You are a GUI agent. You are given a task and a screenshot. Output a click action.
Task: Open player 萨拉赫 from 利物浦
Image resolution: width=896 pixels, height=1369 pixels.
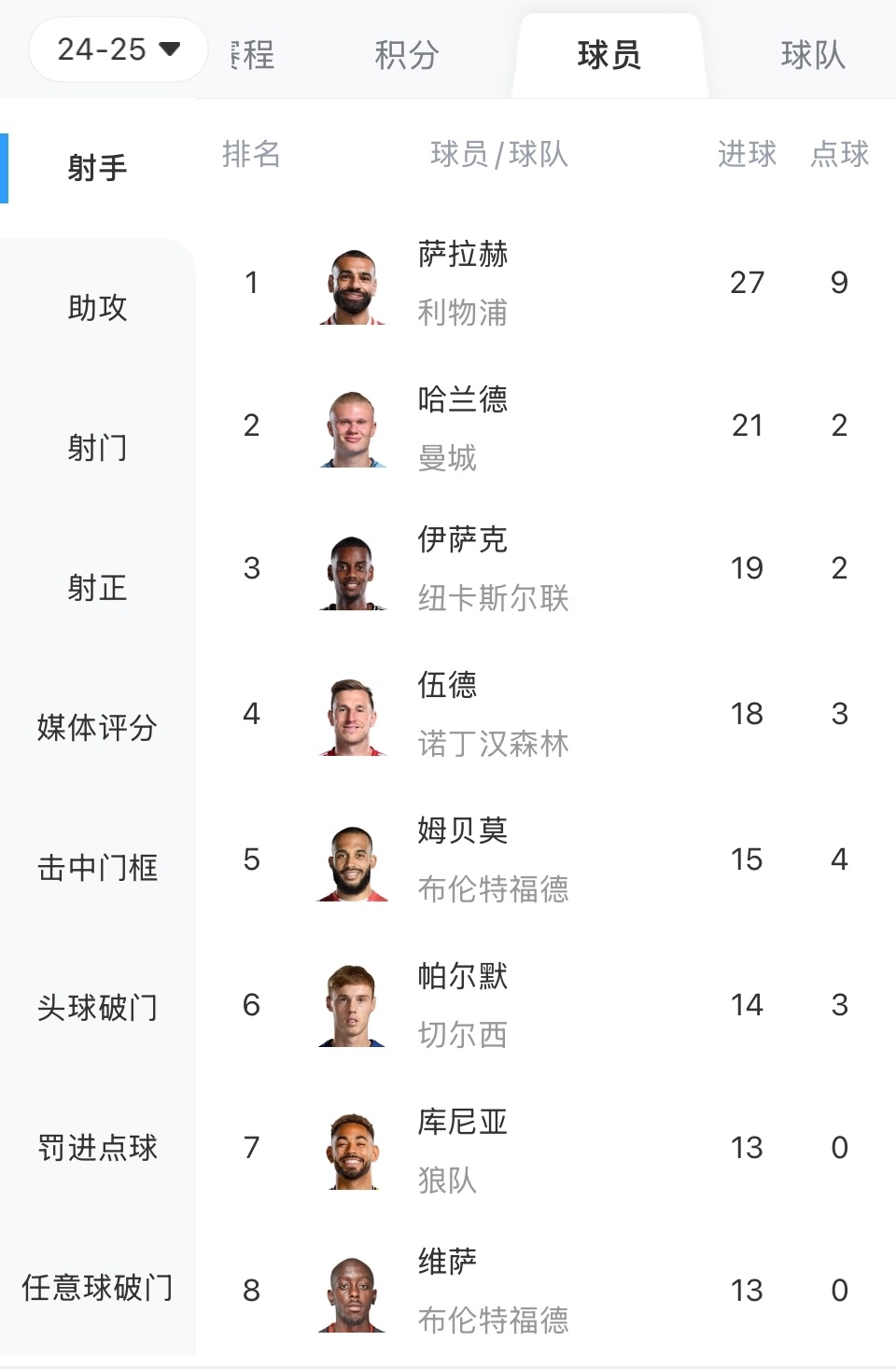click(546, 283)
